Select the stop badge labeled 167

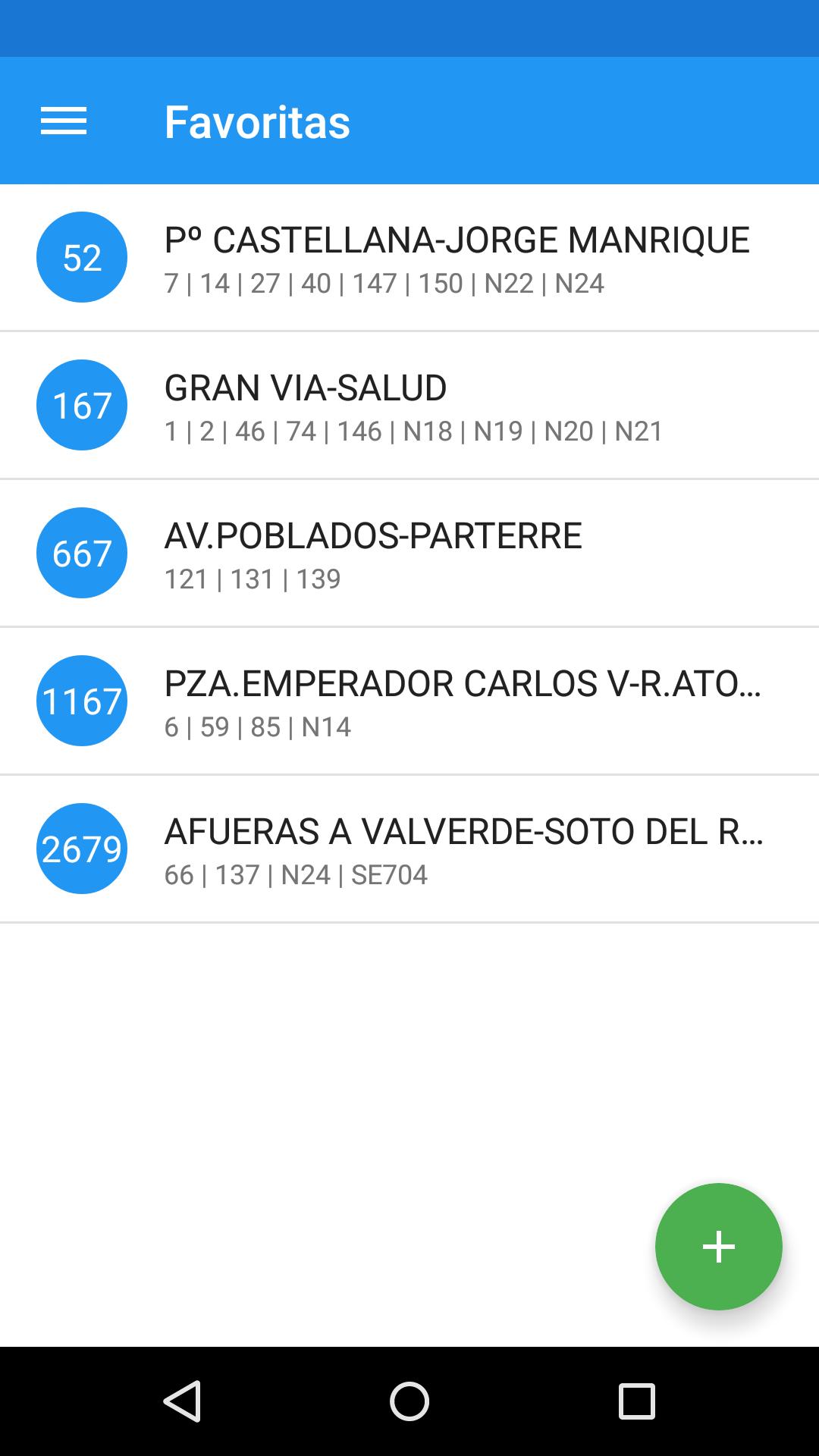click(81, 405)
